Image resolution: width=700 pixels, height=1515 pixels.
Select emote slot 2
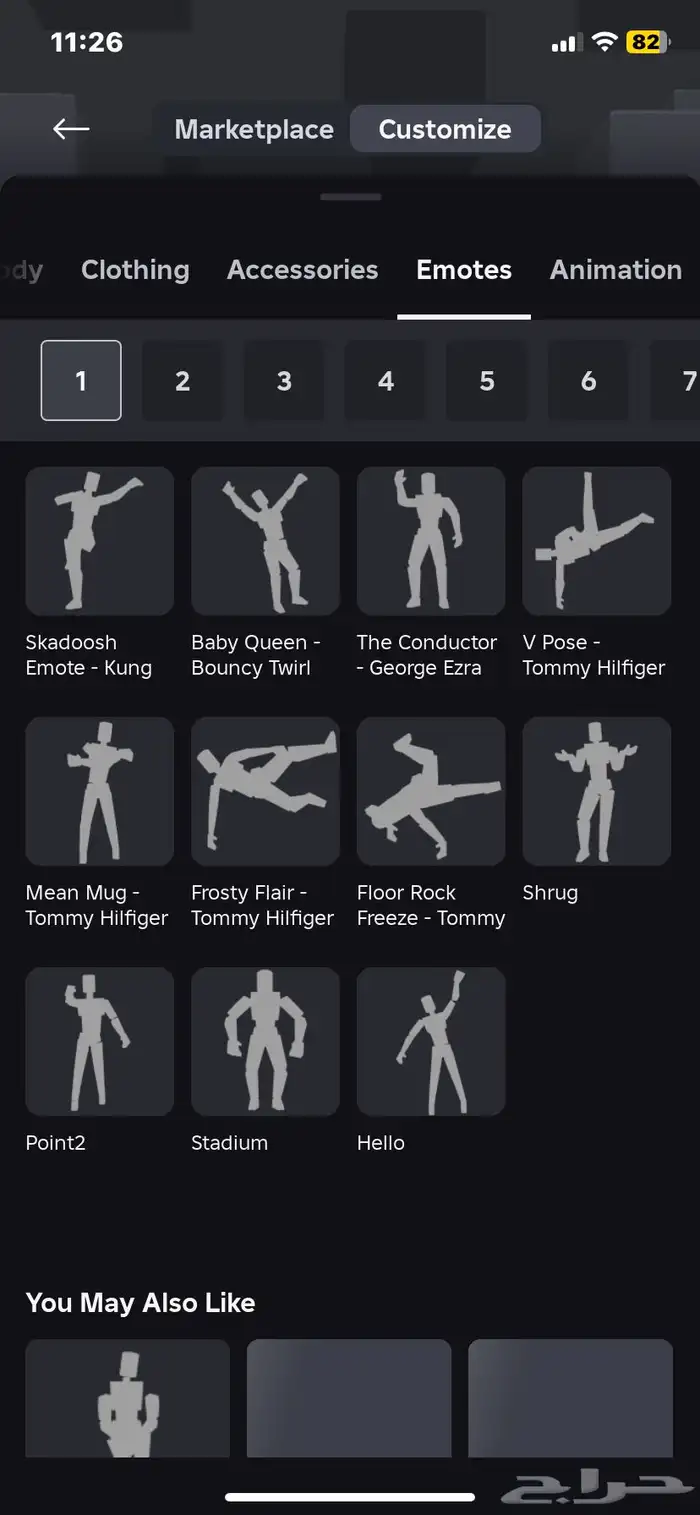coord(182,381)
